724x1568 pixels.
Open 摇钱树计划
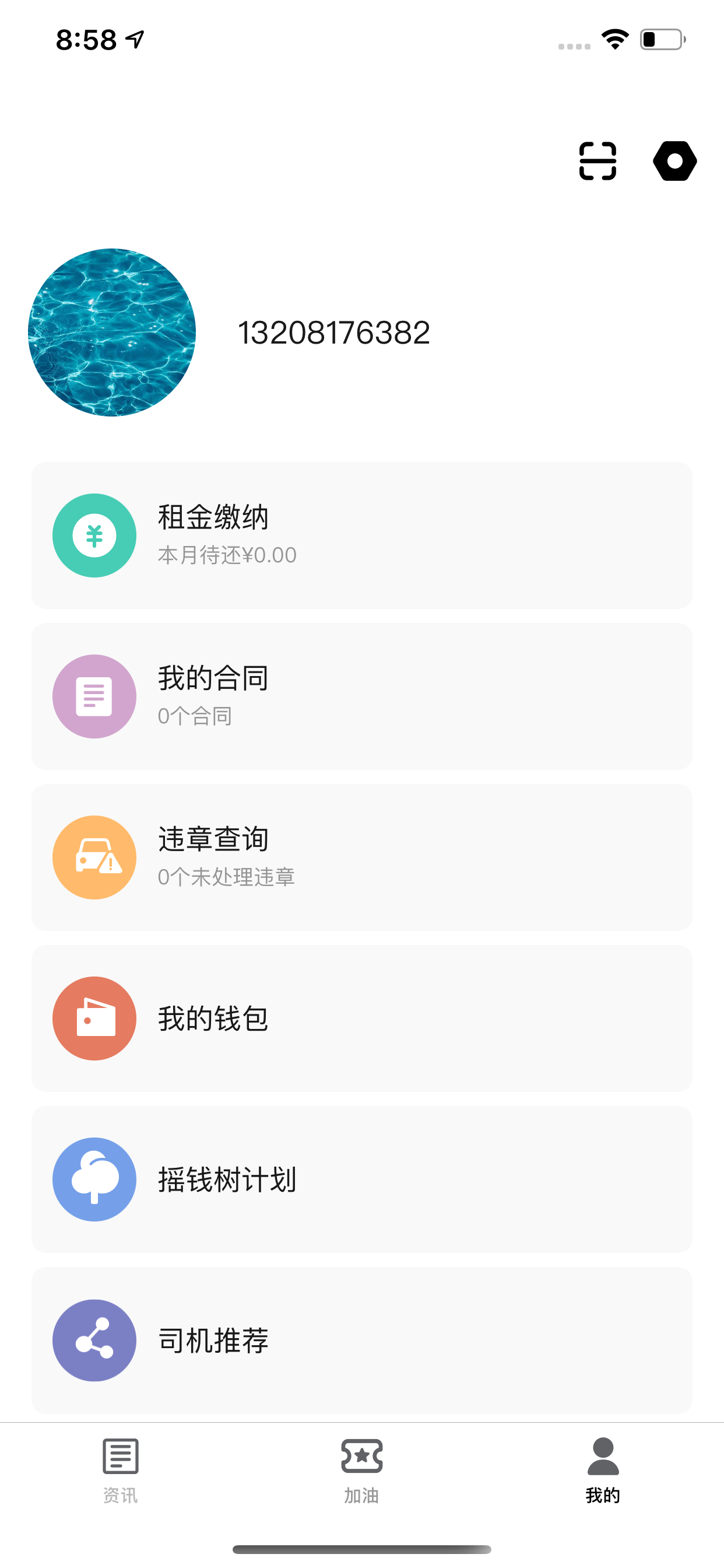point(362,1179)
